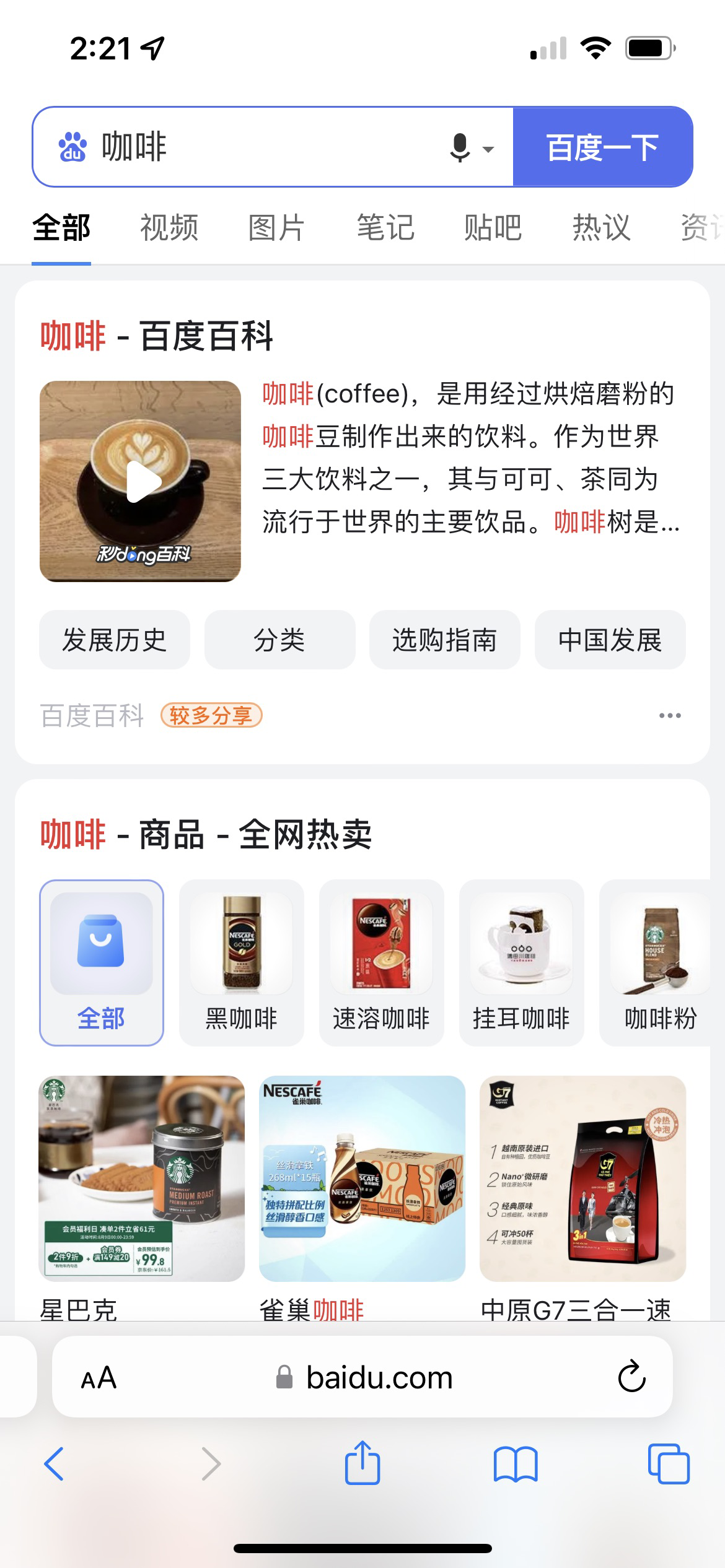This screenshot has height=1568, width=725.
Task: Select the 速溶咖啡 product category
Action: click(x=382, y=963)
